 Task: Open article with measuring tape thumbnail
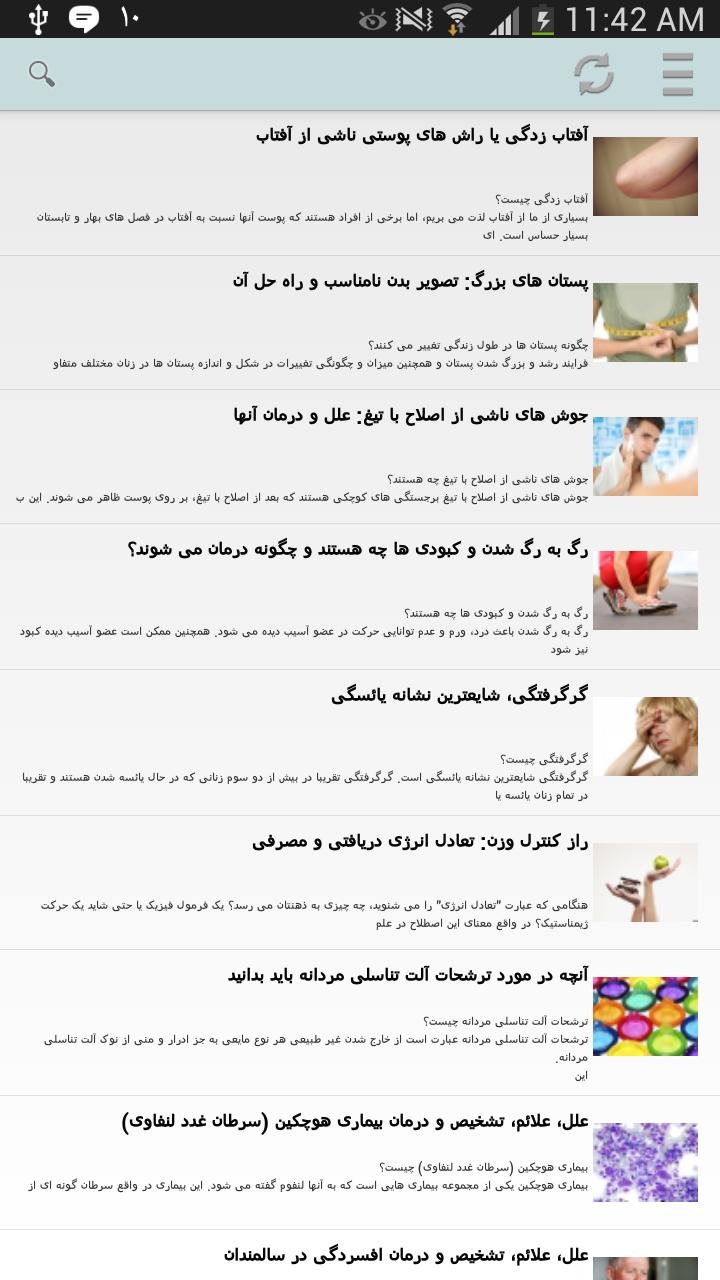[645, 322]
